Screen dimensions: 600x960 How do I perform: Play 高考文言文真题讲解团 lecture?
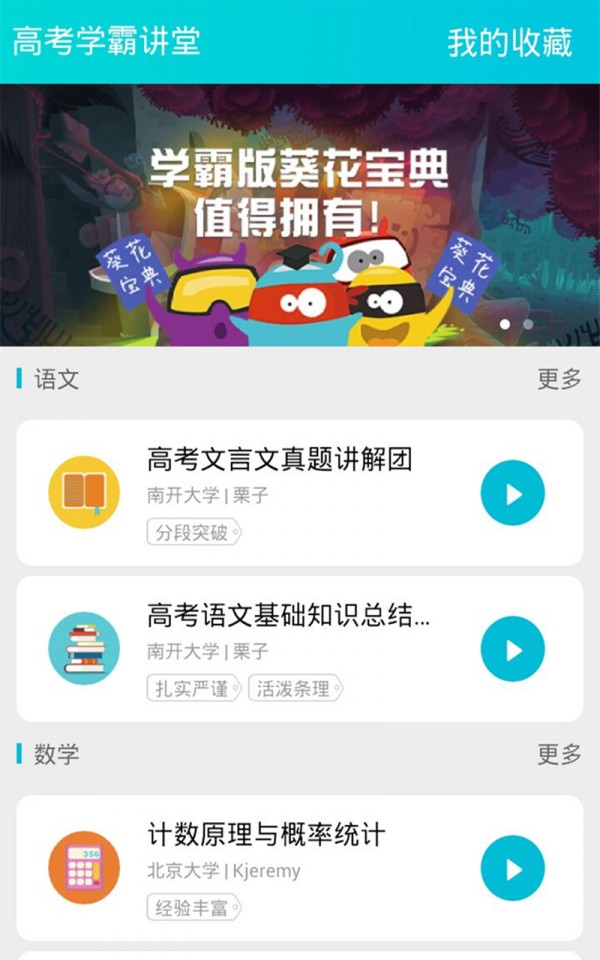512,493
